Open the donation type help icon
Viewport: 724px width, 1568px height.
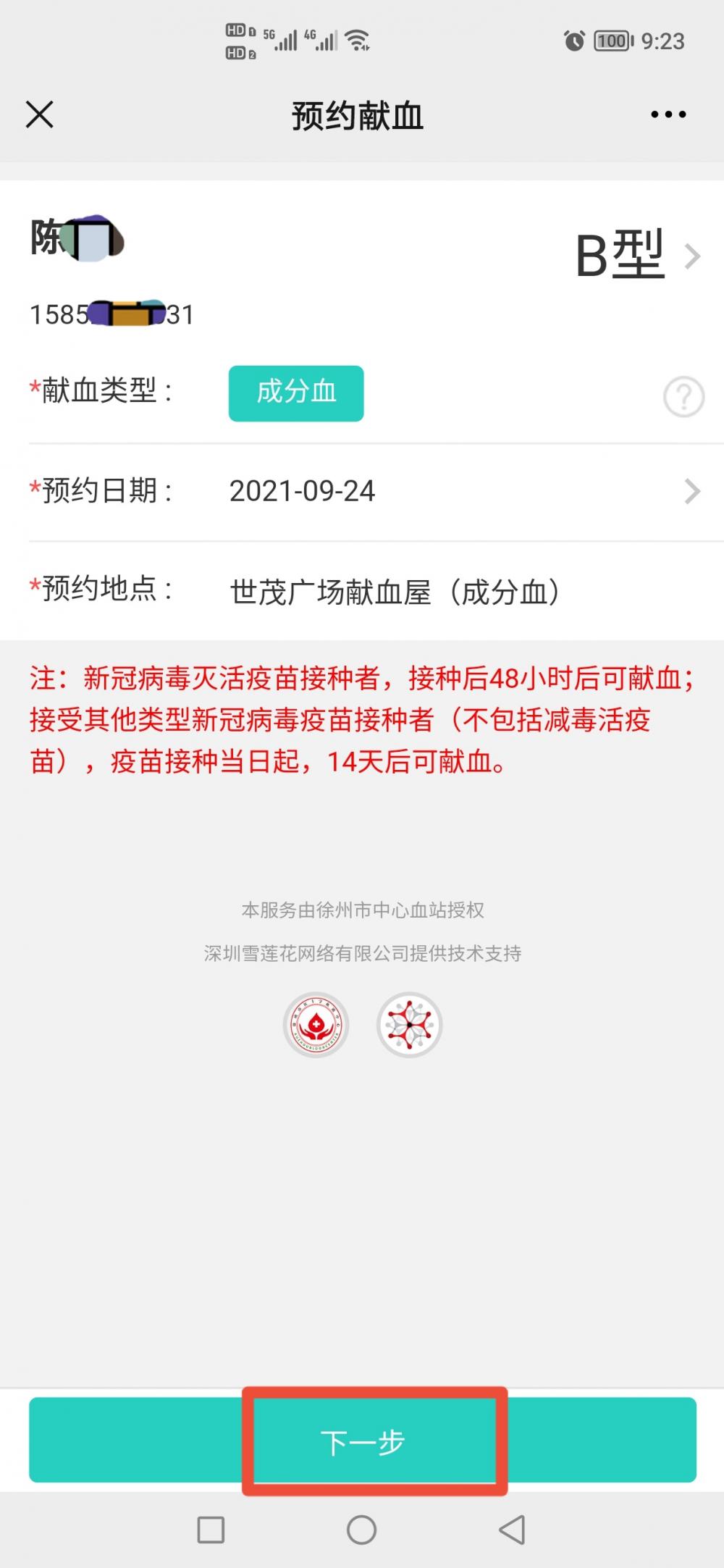coord(683,396)
